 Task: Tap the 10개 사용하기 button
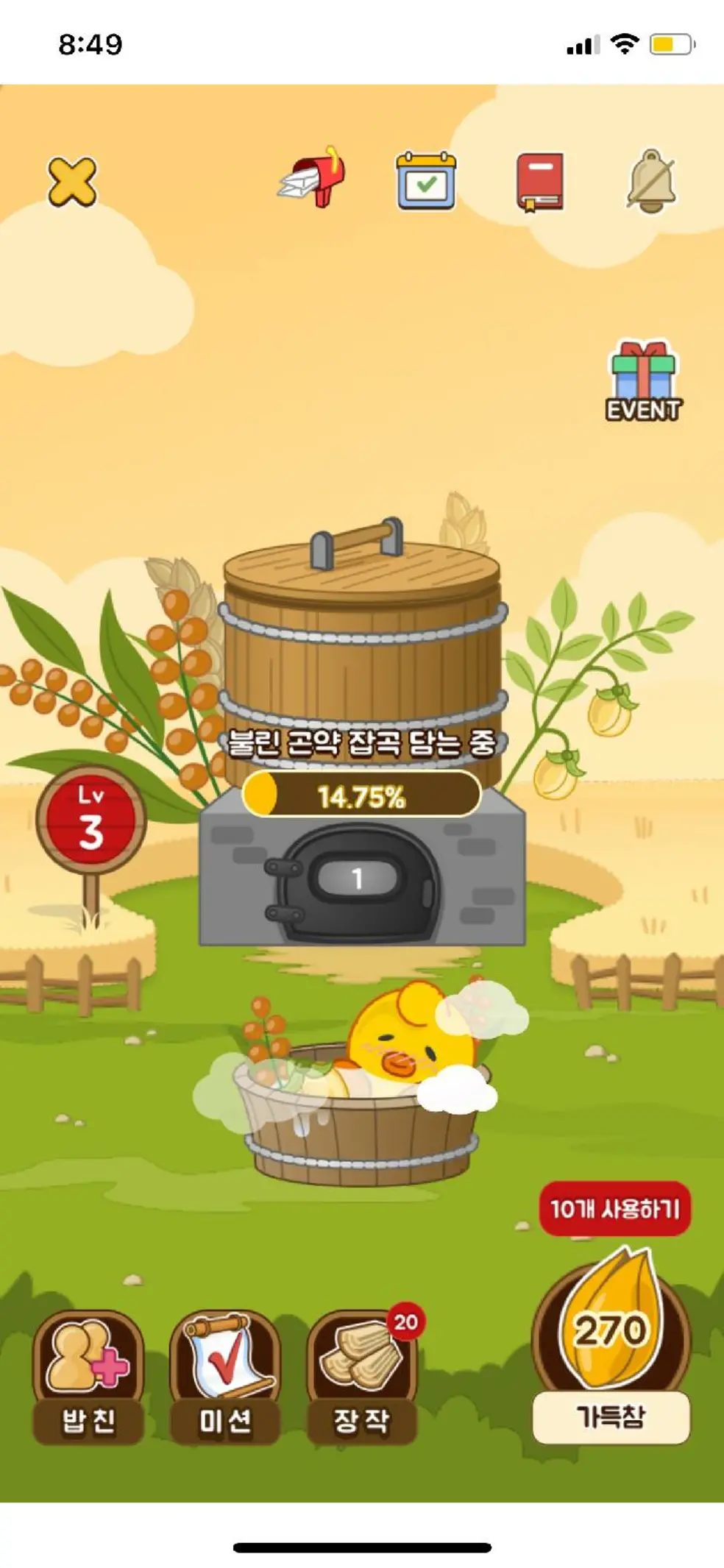[x=615, y=1209]
